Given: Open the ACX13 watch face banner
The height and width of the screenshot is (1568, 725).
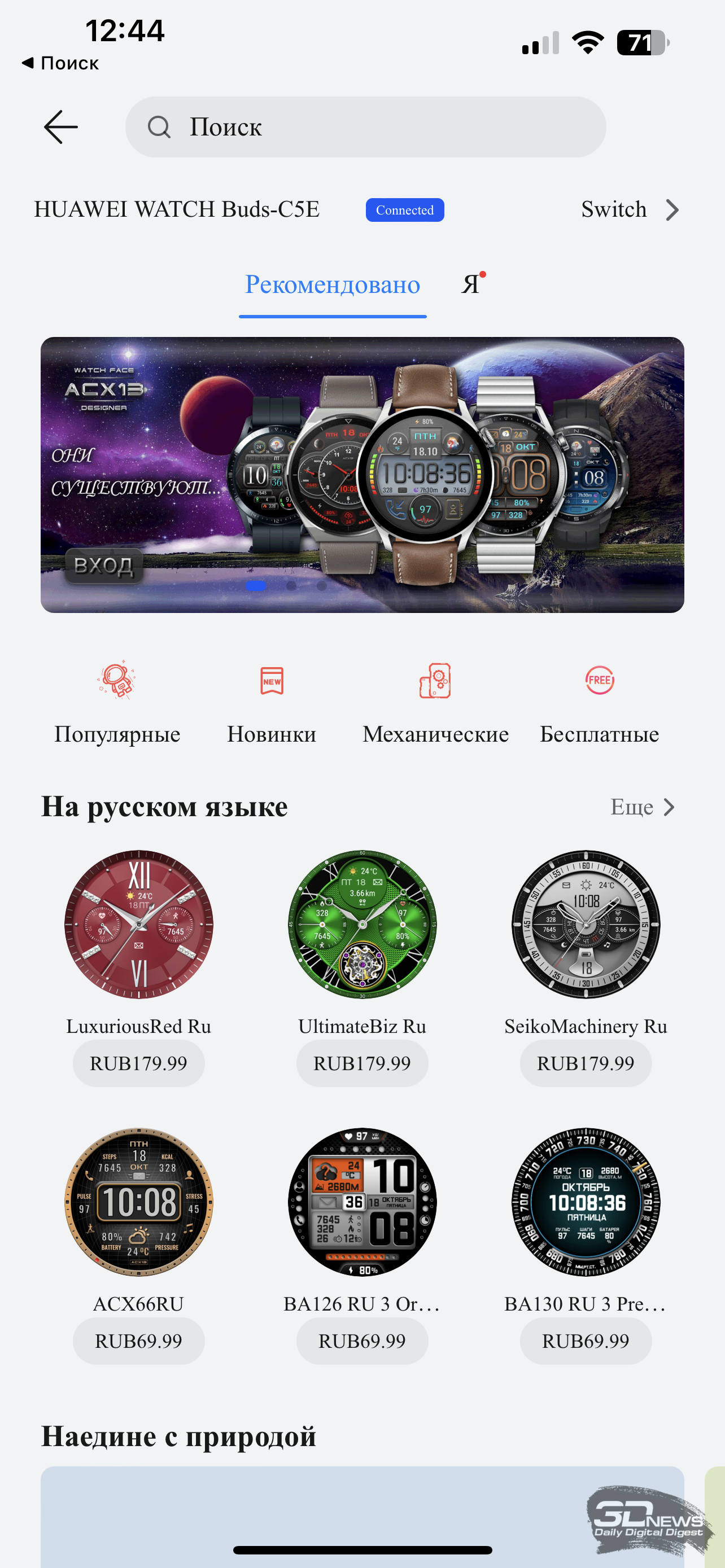Looking at the screenshot, I should pyautogui.click(x=362, y=475).
